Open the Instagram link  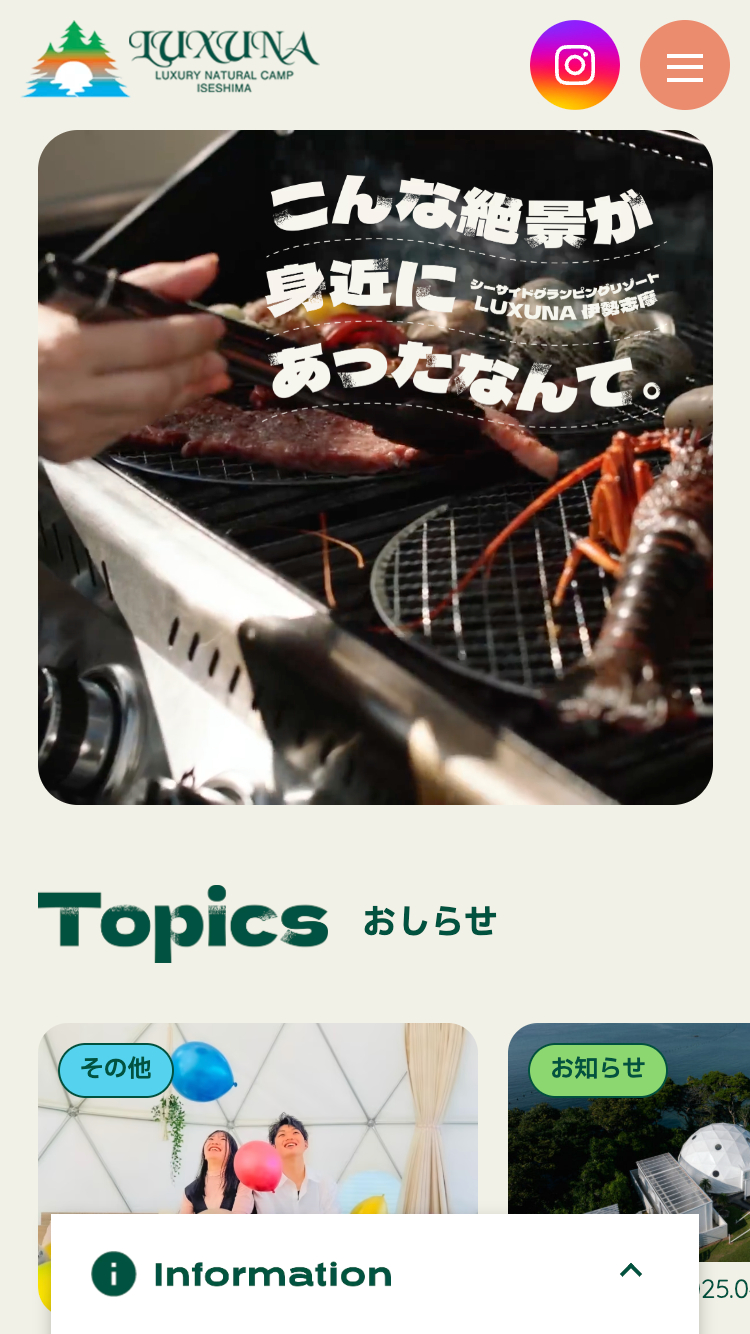575,65
